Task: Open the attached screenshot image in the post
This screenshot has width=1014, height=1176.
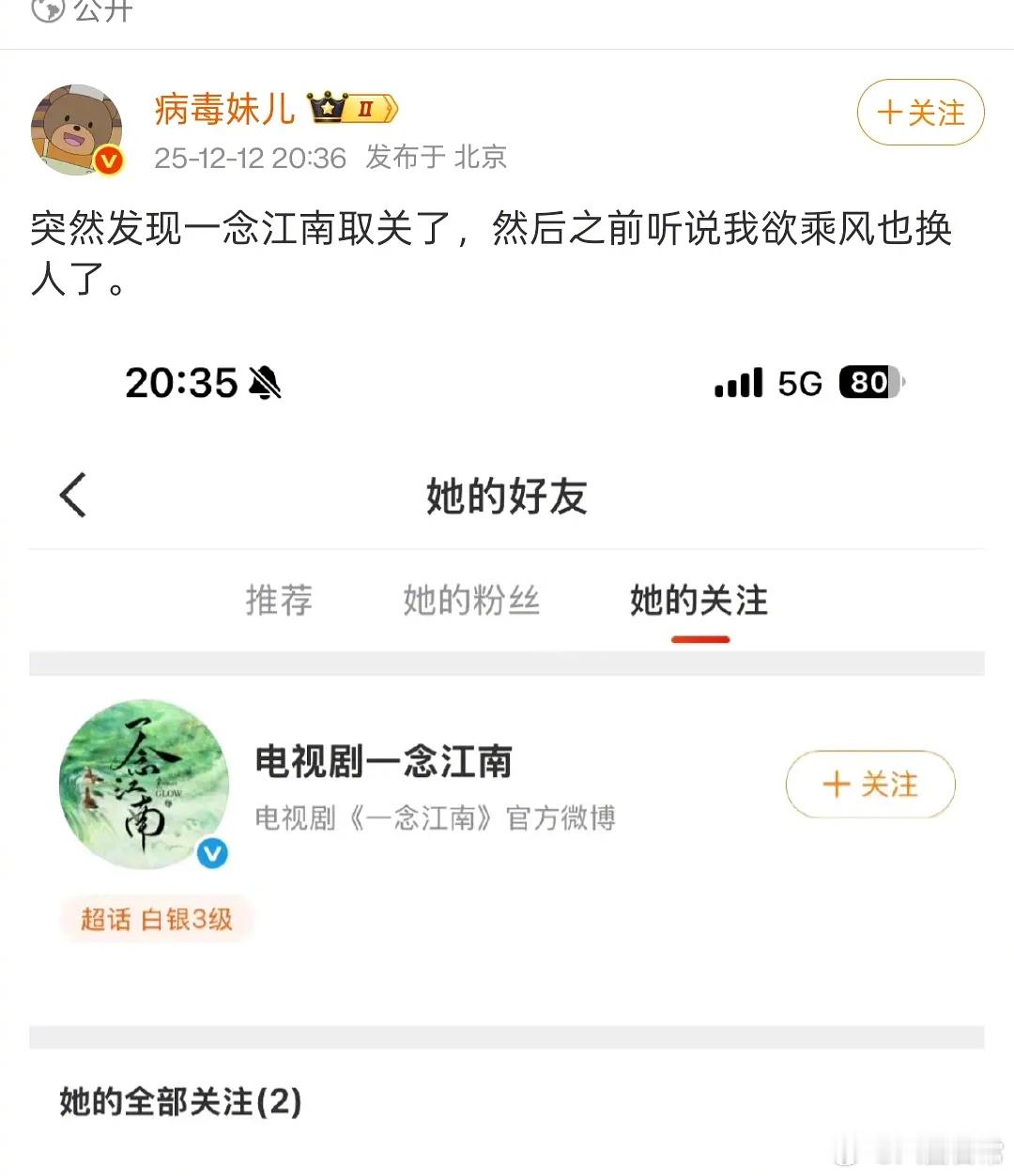Action: click(507, 749)
